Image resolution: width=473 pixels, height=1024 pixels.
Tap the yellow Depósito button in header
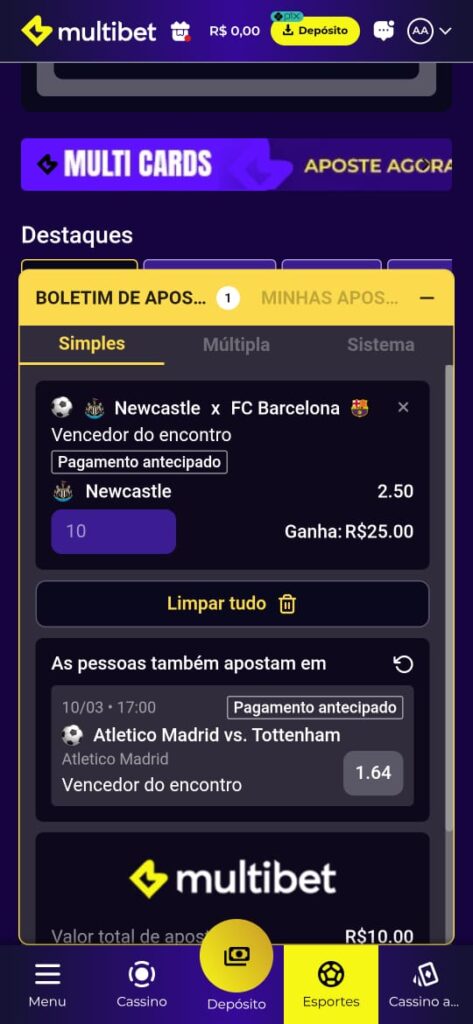(315, 31)
